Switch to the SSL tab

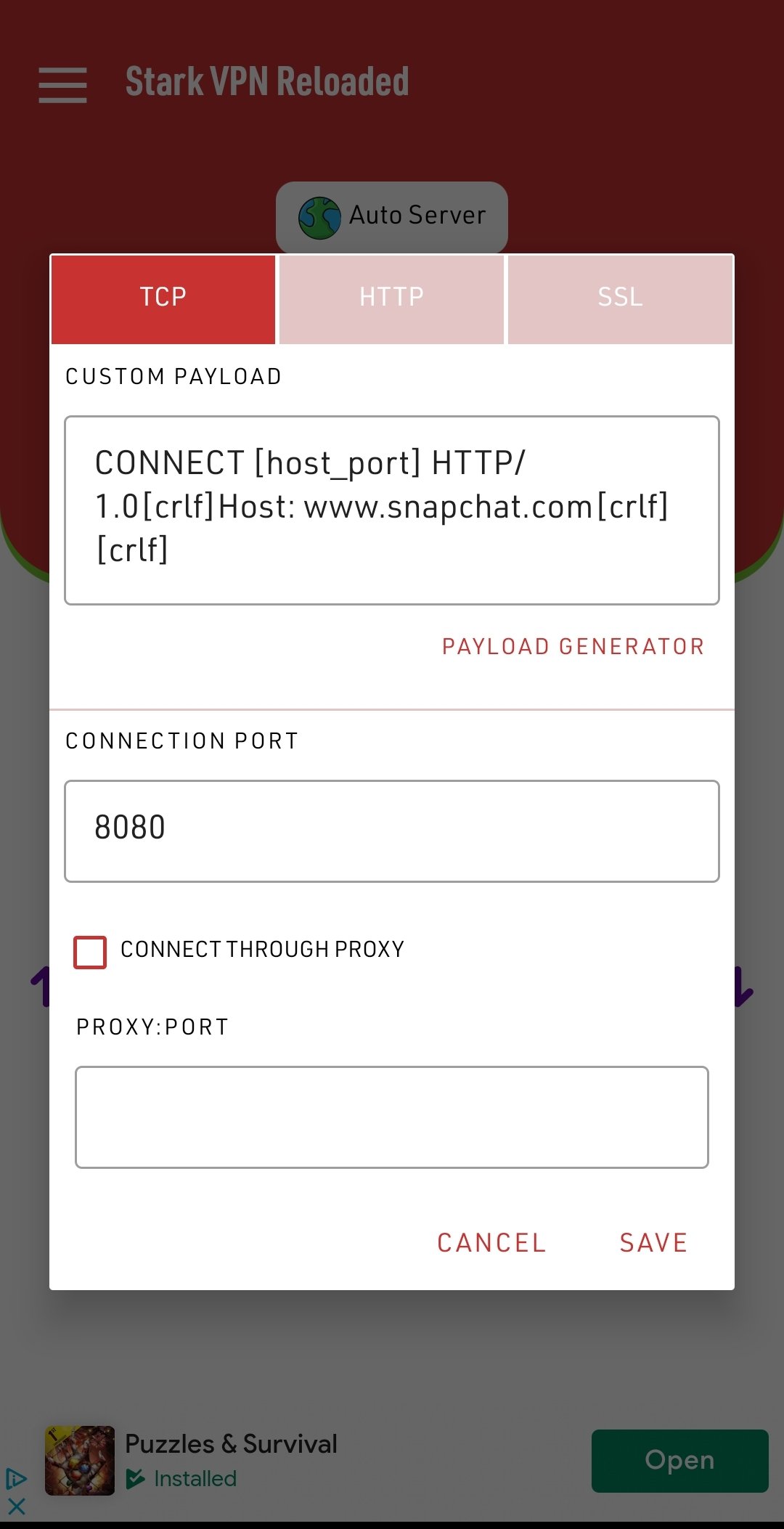[x=620, y=298]
